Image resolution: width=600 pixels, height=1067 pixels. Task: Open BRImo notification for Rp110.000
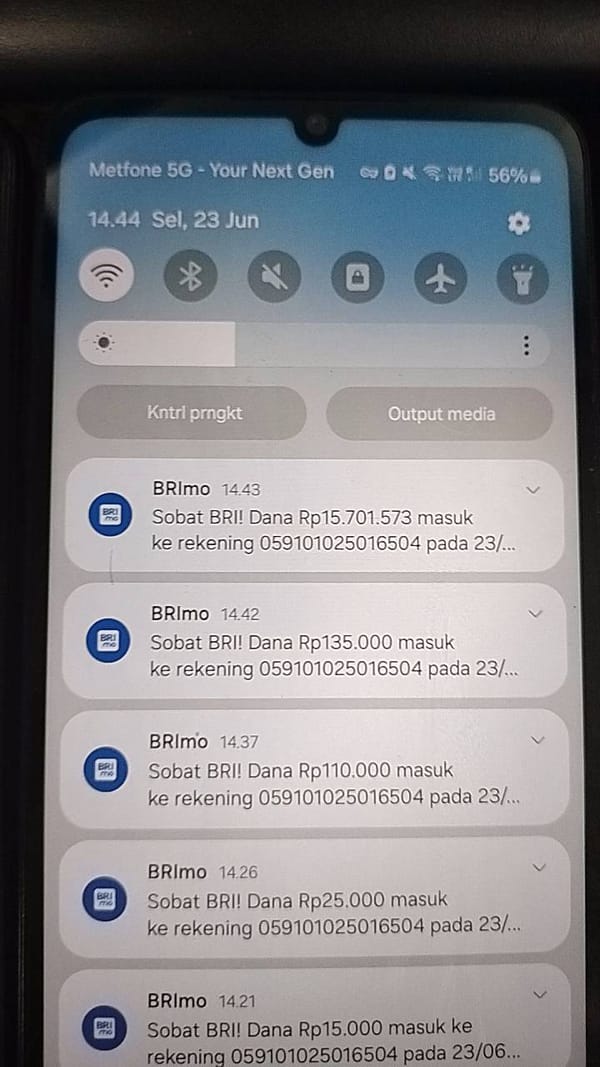(314, 769)
